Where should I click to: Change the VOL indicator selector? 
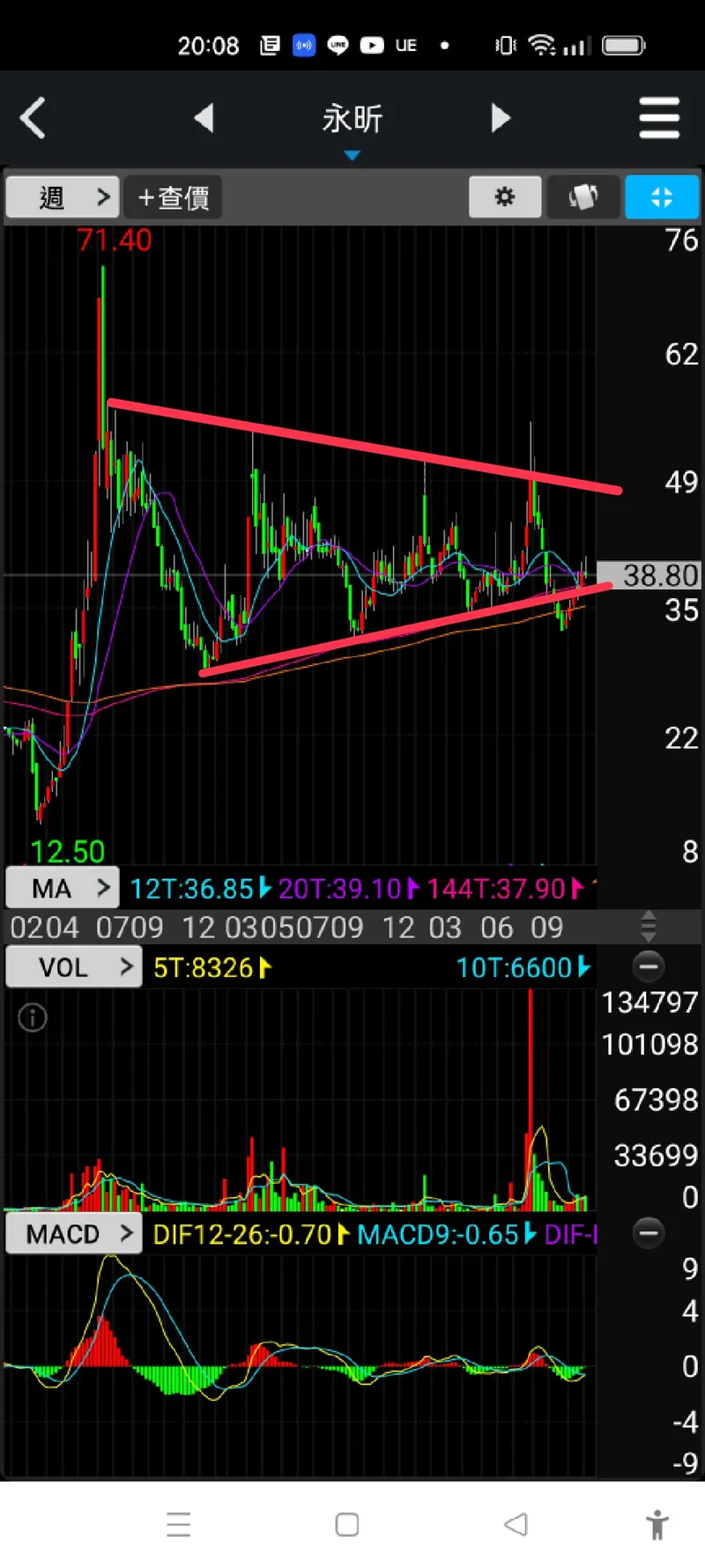point(74,967)
